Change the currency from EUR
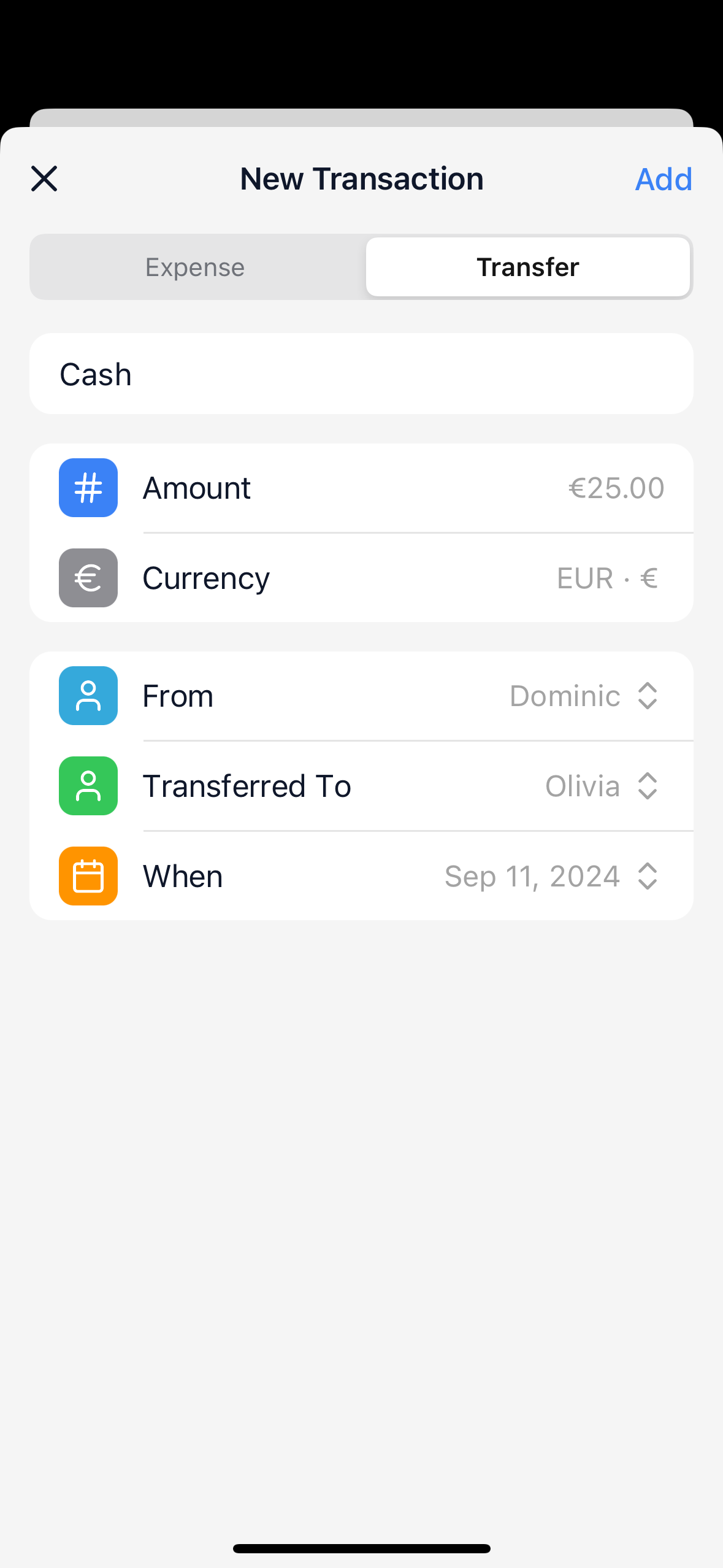This screenshot has height=1568, width=723. click(x=606, y=577)
